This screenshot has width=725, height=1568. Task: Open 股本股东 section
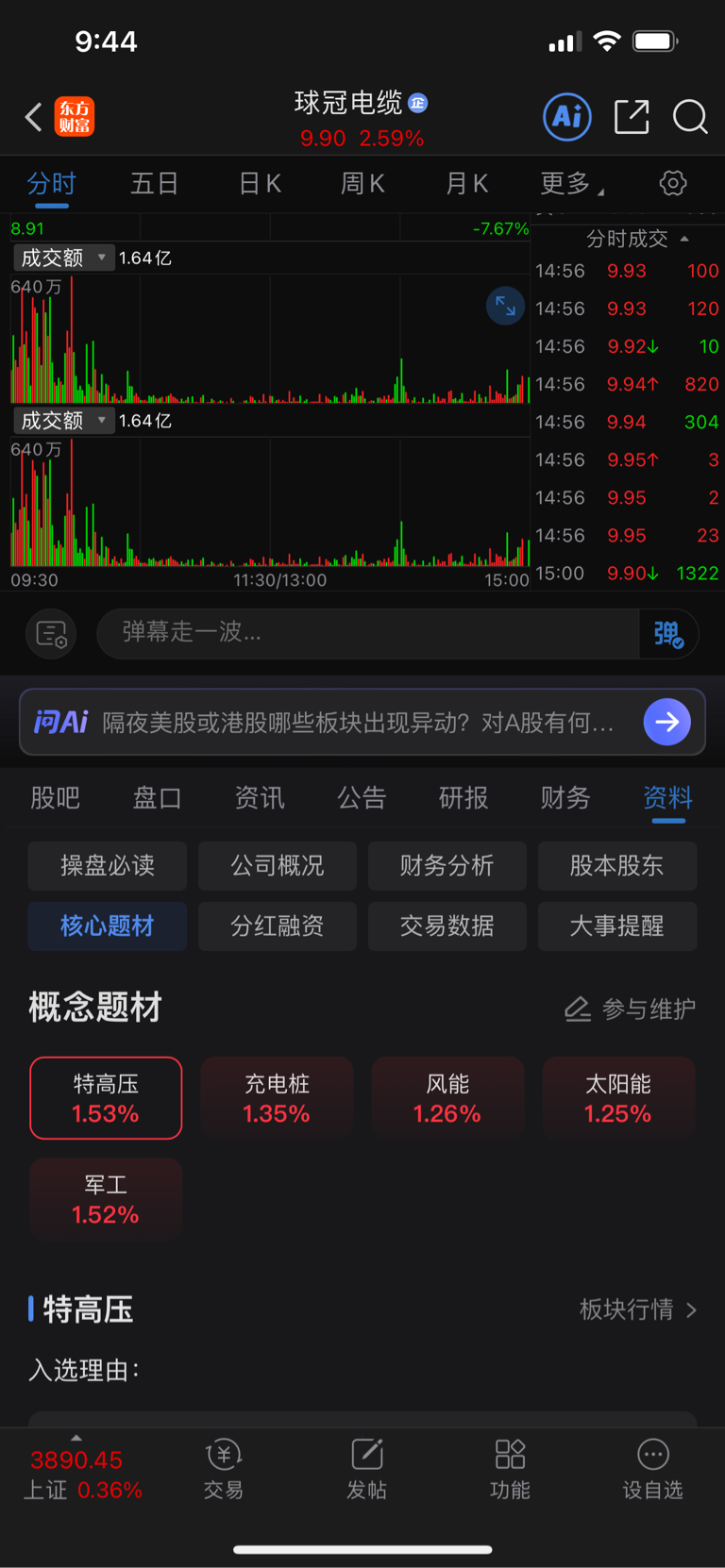(x=617, y=865)
